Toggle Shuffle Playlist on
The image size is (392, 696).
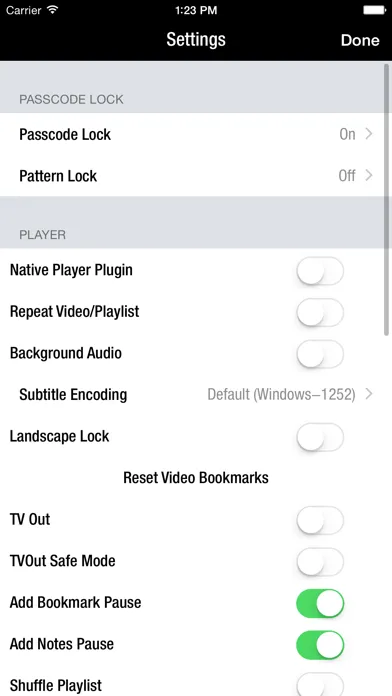320,685
